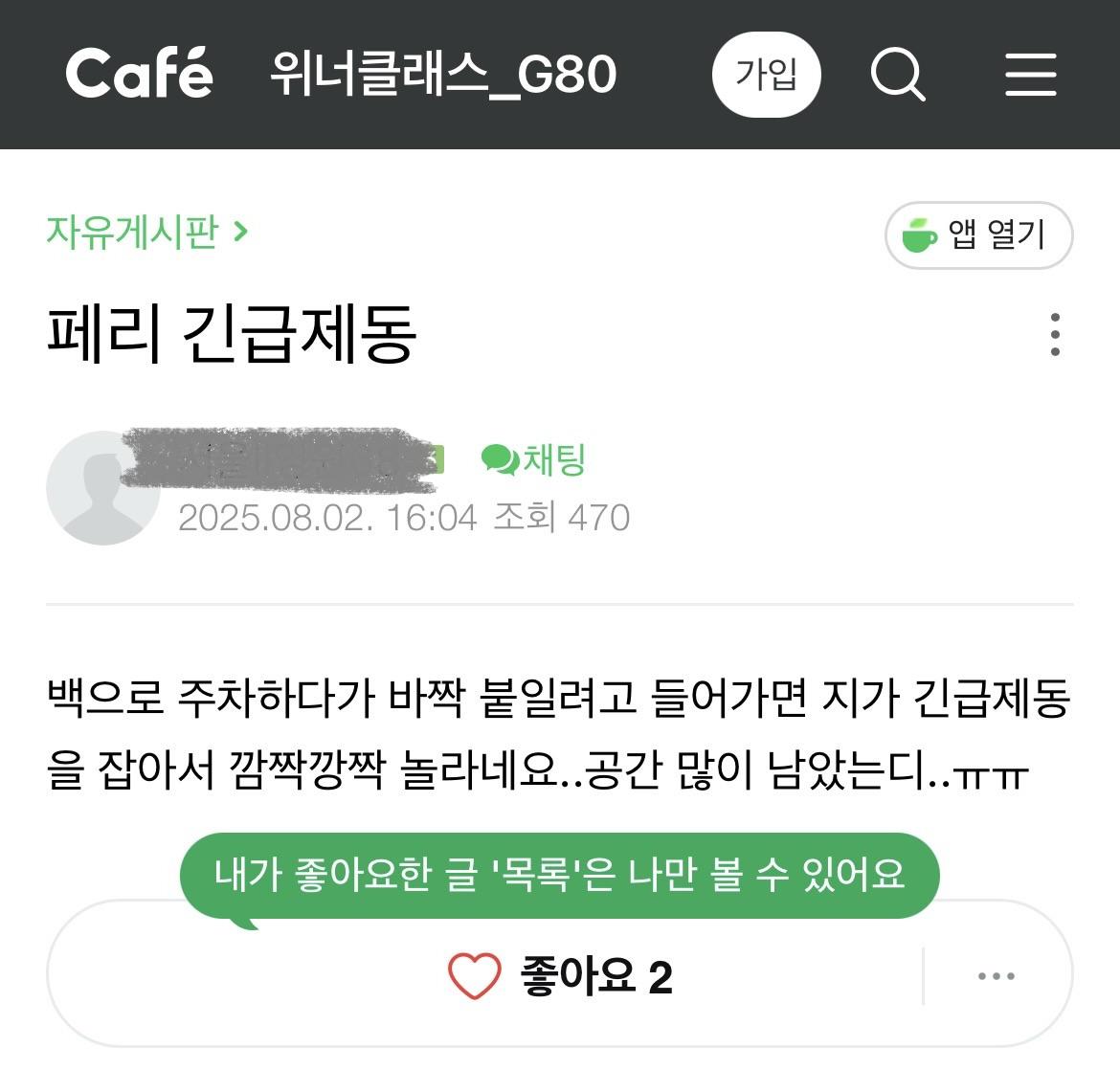The image size is (1120, 1070).
Task: Open more options beside 좋아요
Action: tap(996, 976)
